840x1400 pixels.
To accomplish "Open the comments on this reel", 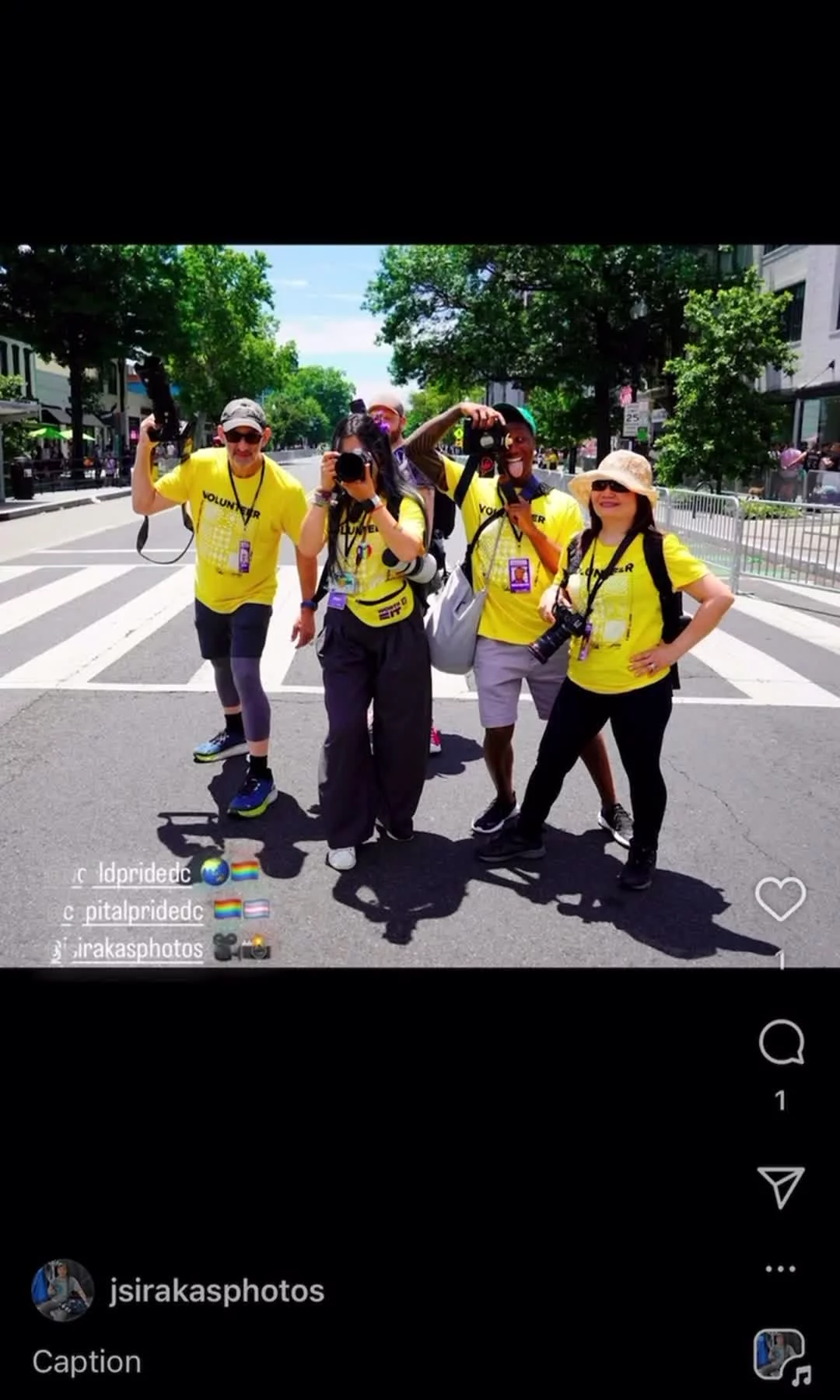I will click(x=780, y=1042).
